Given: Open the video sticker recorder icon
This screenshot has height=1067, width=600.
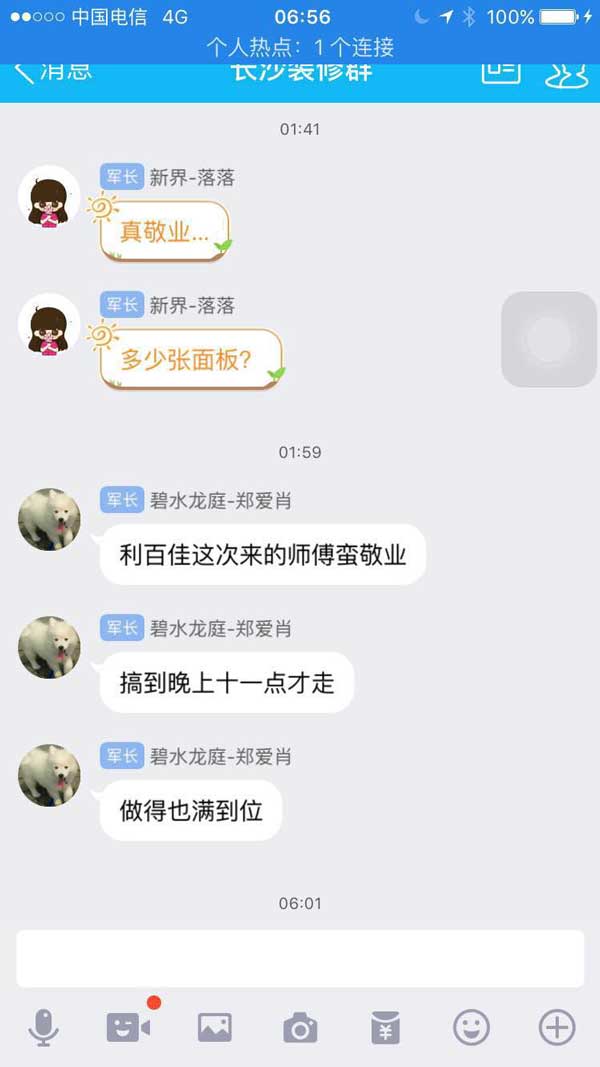Looking at the screenshot, I should (129, 1027).
